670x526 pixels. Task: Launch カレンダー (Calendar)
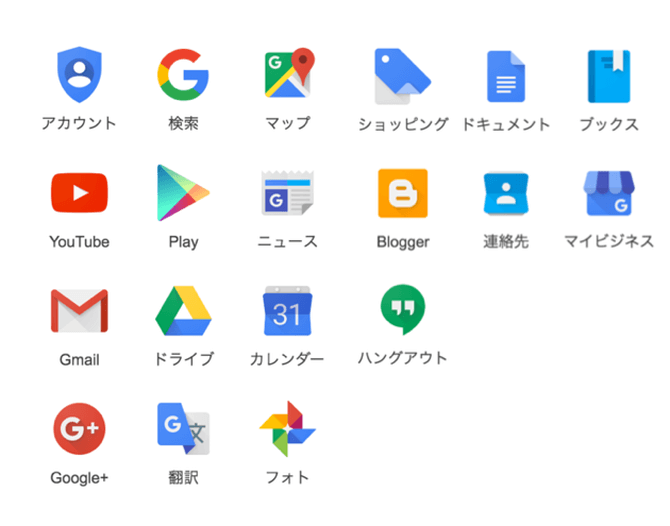coord(288,311)
